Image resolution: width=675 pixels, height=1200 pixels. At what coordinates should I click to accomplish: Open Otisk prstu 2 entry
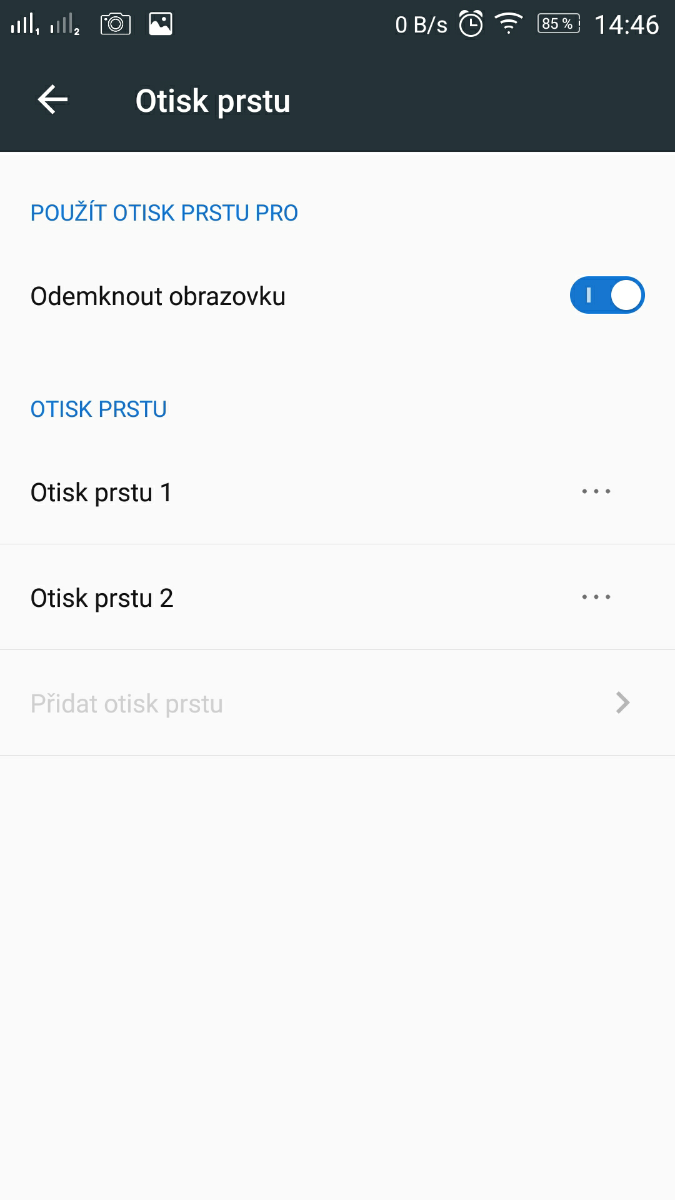pos(102,599)
